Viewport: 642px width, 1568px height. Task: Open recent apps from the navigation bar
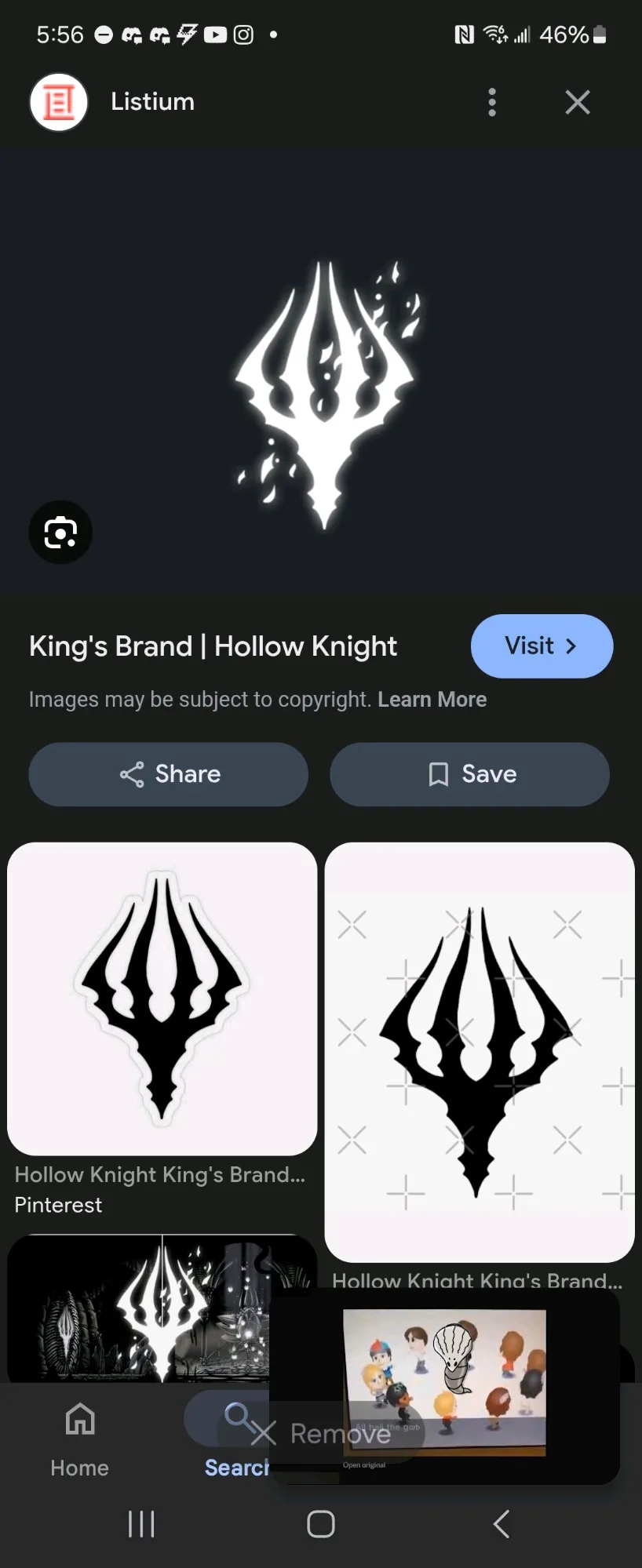141,1524
